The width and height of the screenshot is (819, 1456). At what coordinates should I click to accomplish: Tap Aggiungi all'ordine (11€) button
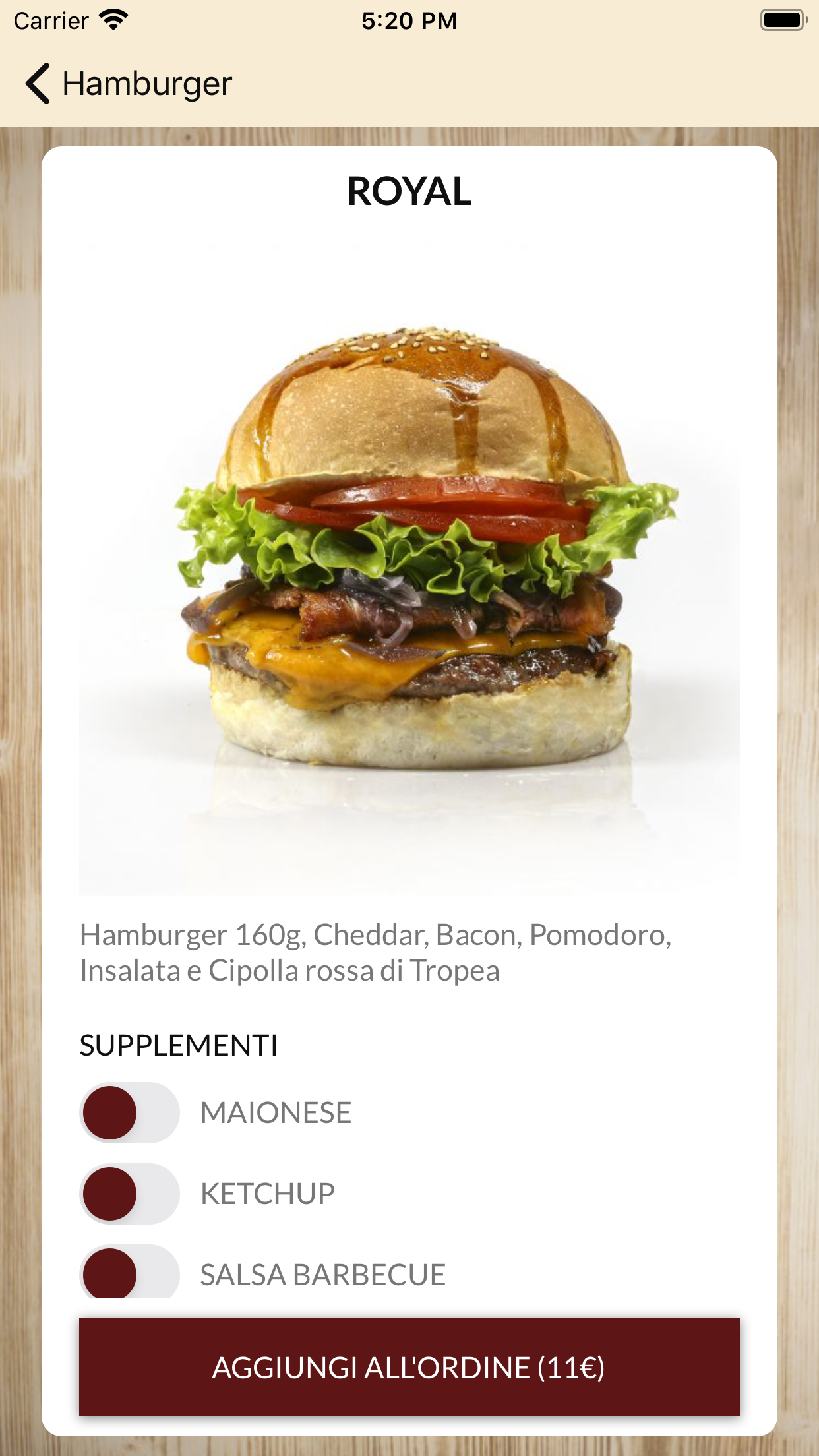pyautogui.click(x=409, y=1367)
